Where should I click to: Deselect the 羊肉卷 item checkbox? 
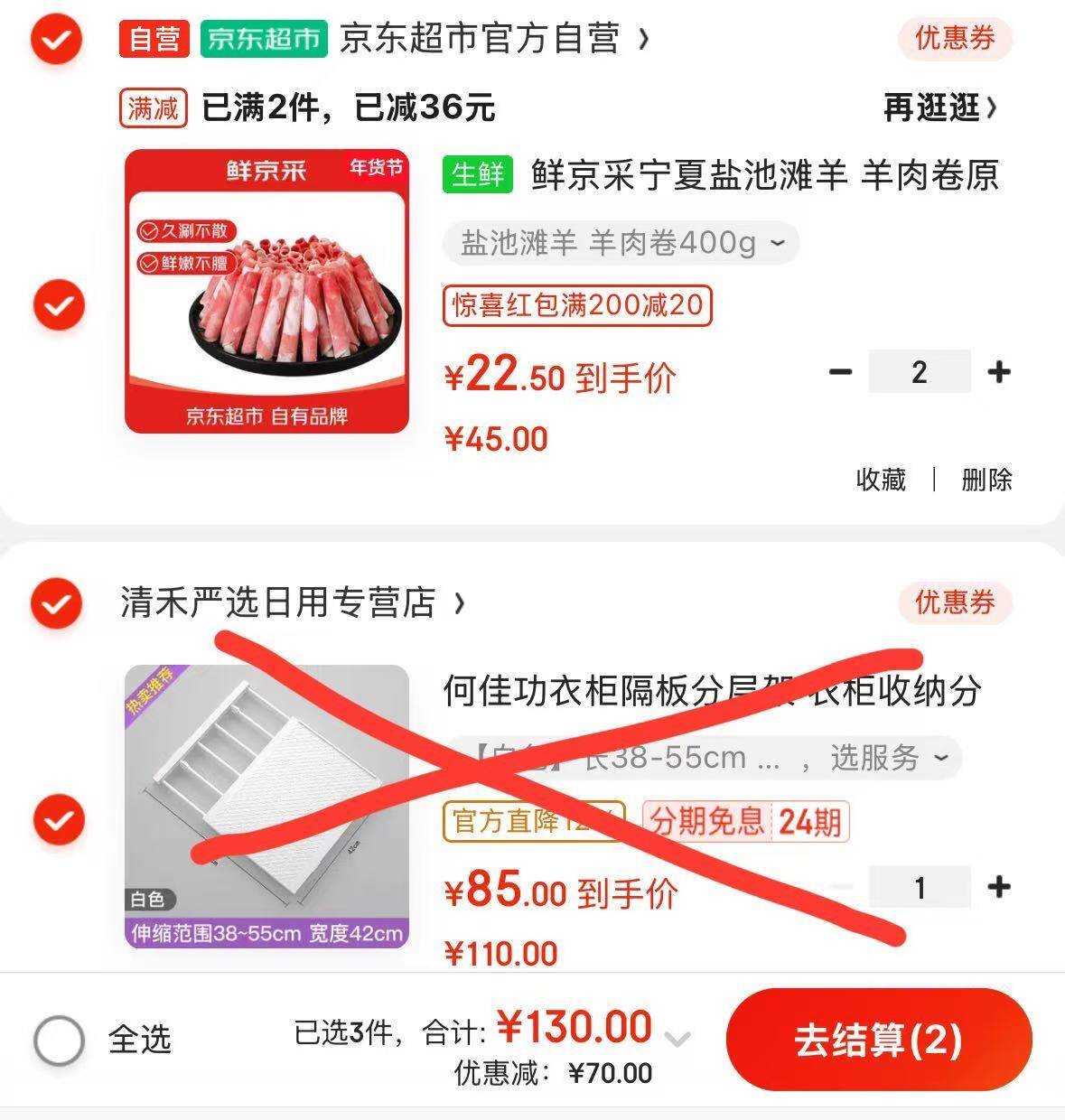tap(59, 305)
